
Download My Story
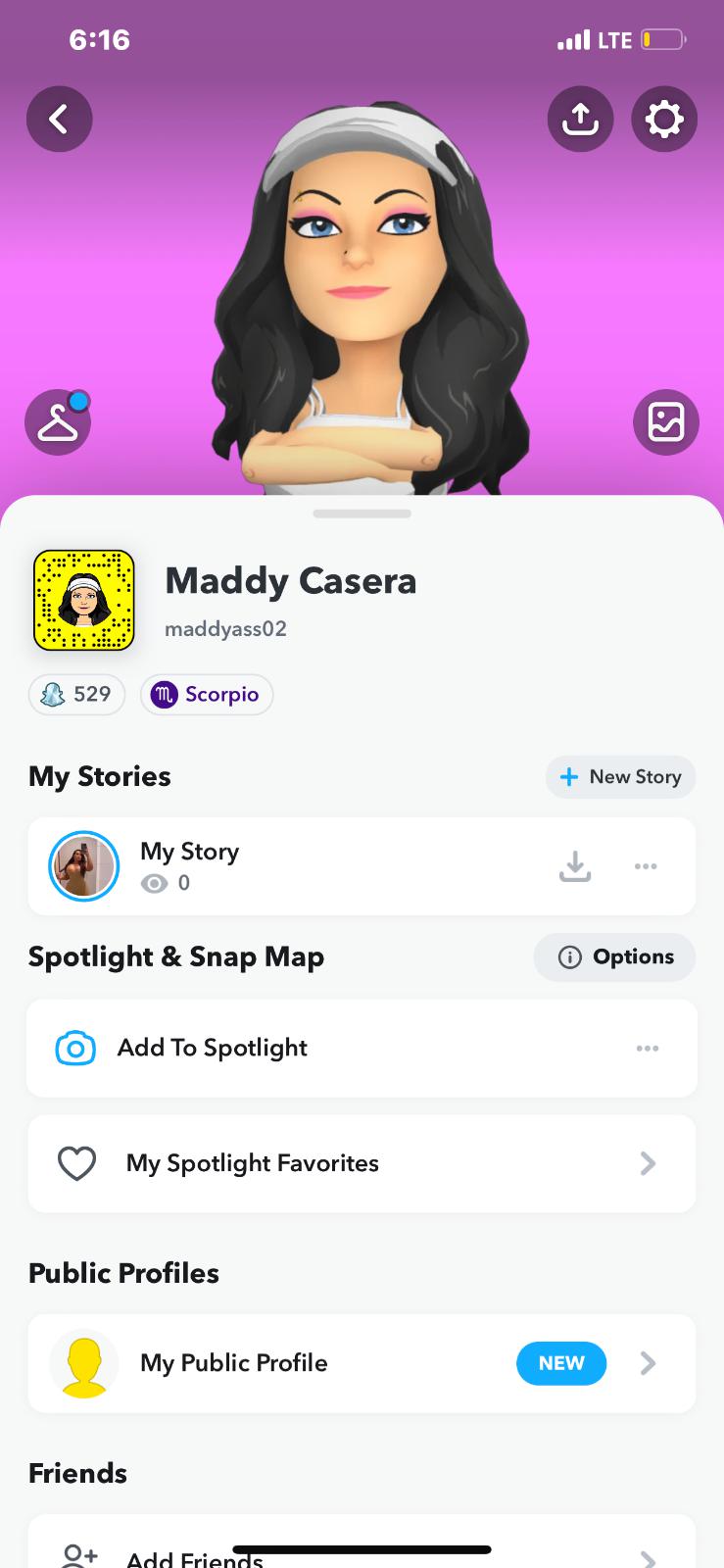[575, 865]
